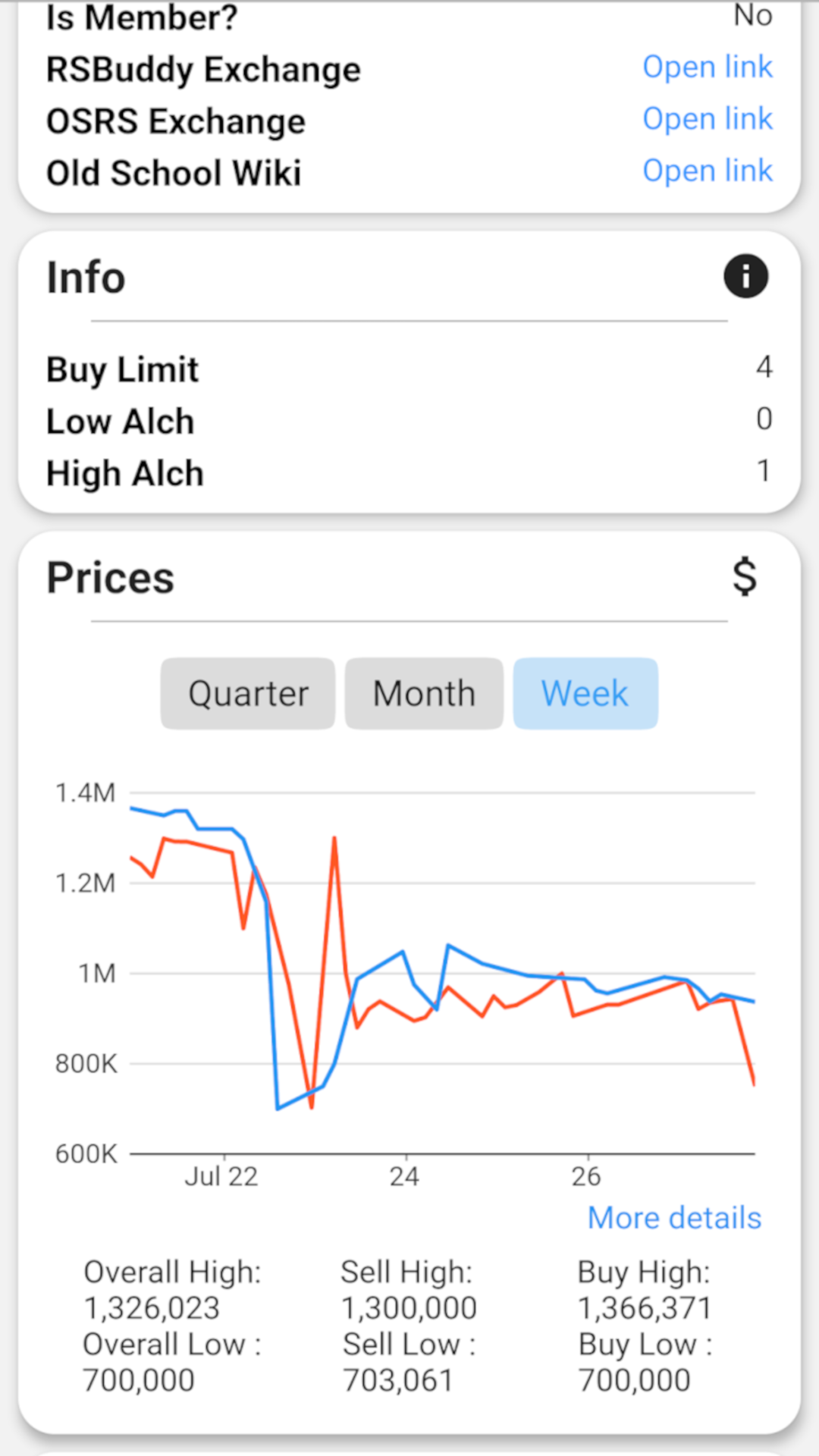The width and height of the screenshot is (819, 1456).
Task: Switch the price chart to Quarter
Action: 248,694
